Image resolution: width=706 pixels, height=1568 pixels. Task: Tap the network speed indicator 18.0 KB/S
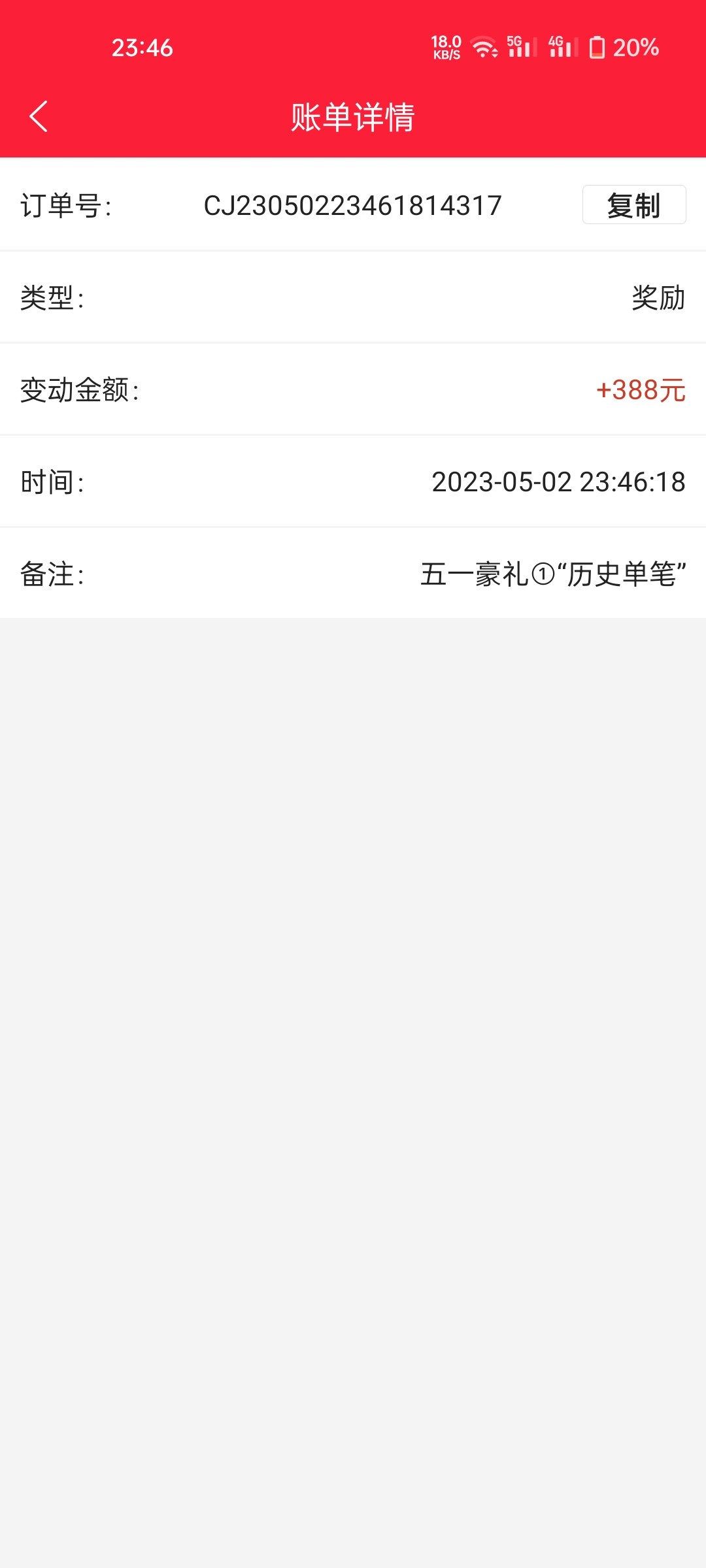click(x=446, y=47)
